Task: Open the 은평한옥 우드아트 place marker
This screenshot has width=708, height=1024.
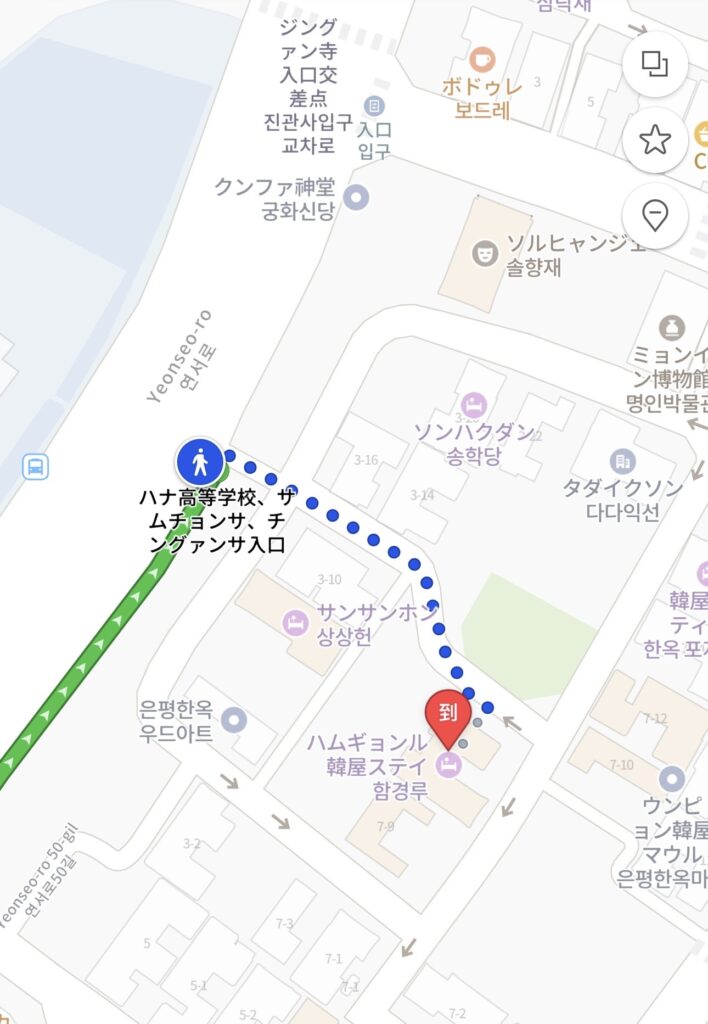Action: point(234,719)
